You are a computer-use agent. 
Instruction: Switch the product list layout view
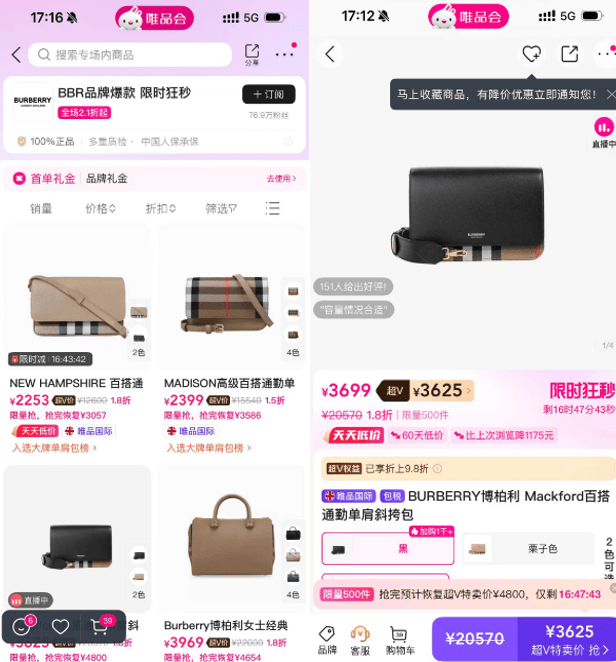click(x=273, y=208)
